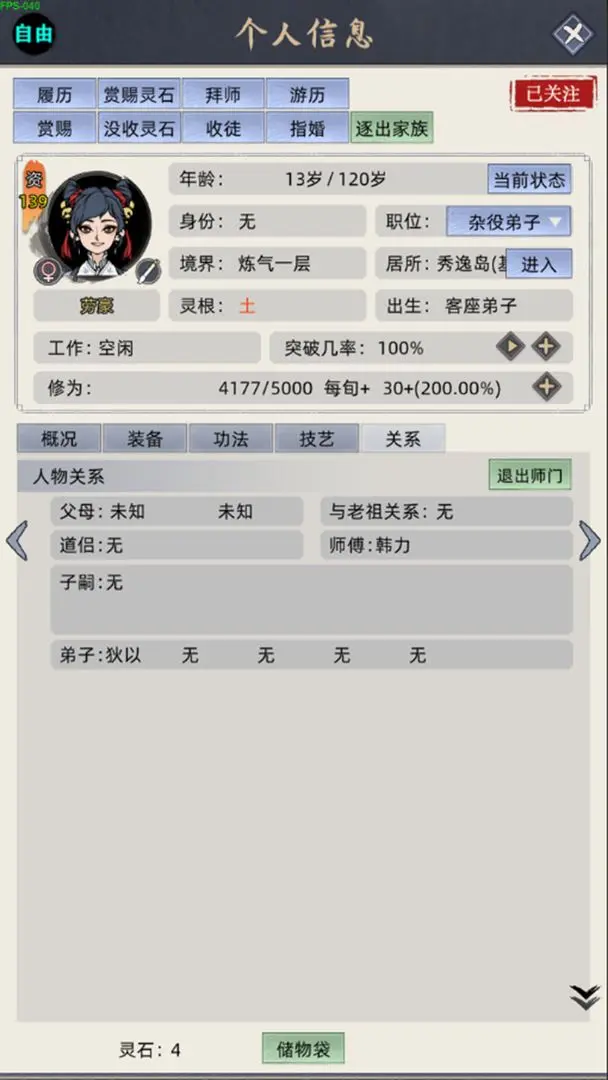Switch to the 装备 tab
Screen dimensions: 608x1080
(145, 438)
